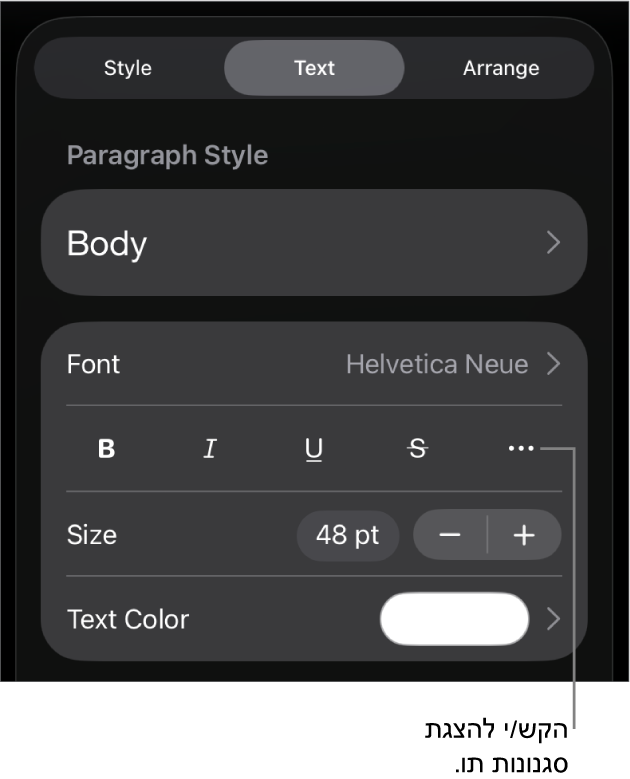Open the white Text Color swatch

[454, 619]
